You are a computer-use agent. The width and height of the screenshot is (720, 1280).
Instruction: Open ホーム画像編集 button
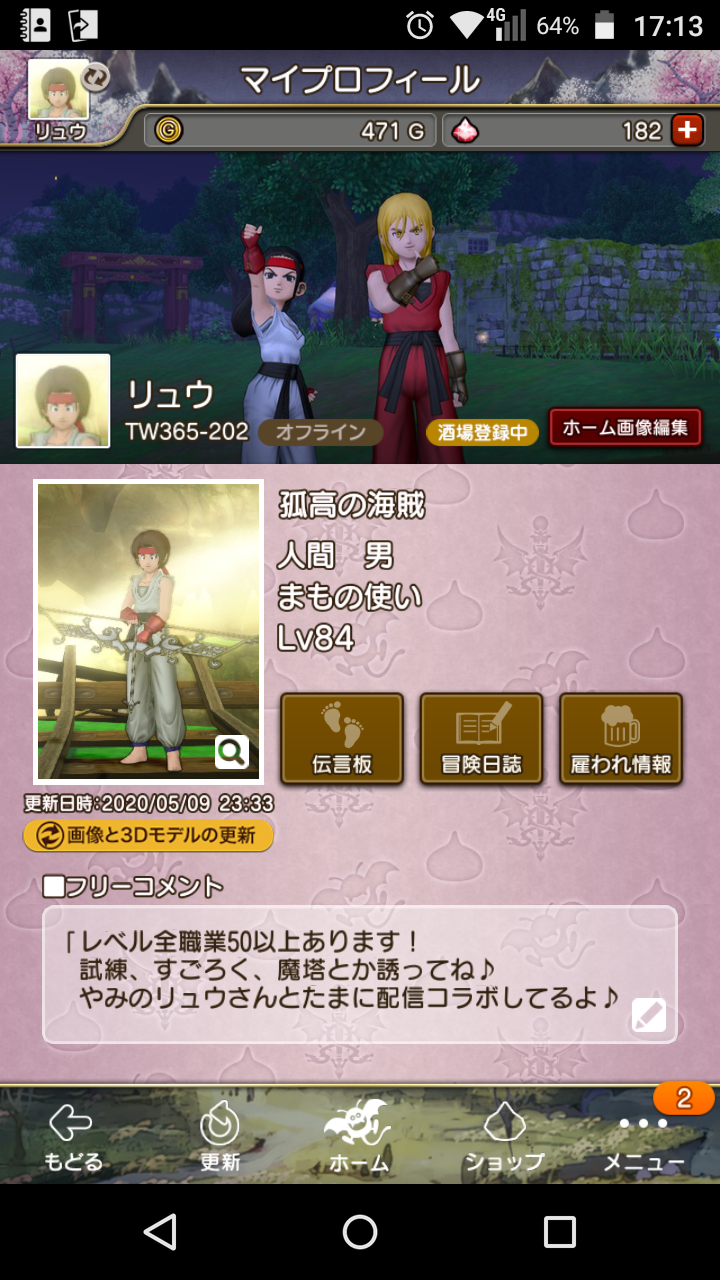tap(625, 428)
